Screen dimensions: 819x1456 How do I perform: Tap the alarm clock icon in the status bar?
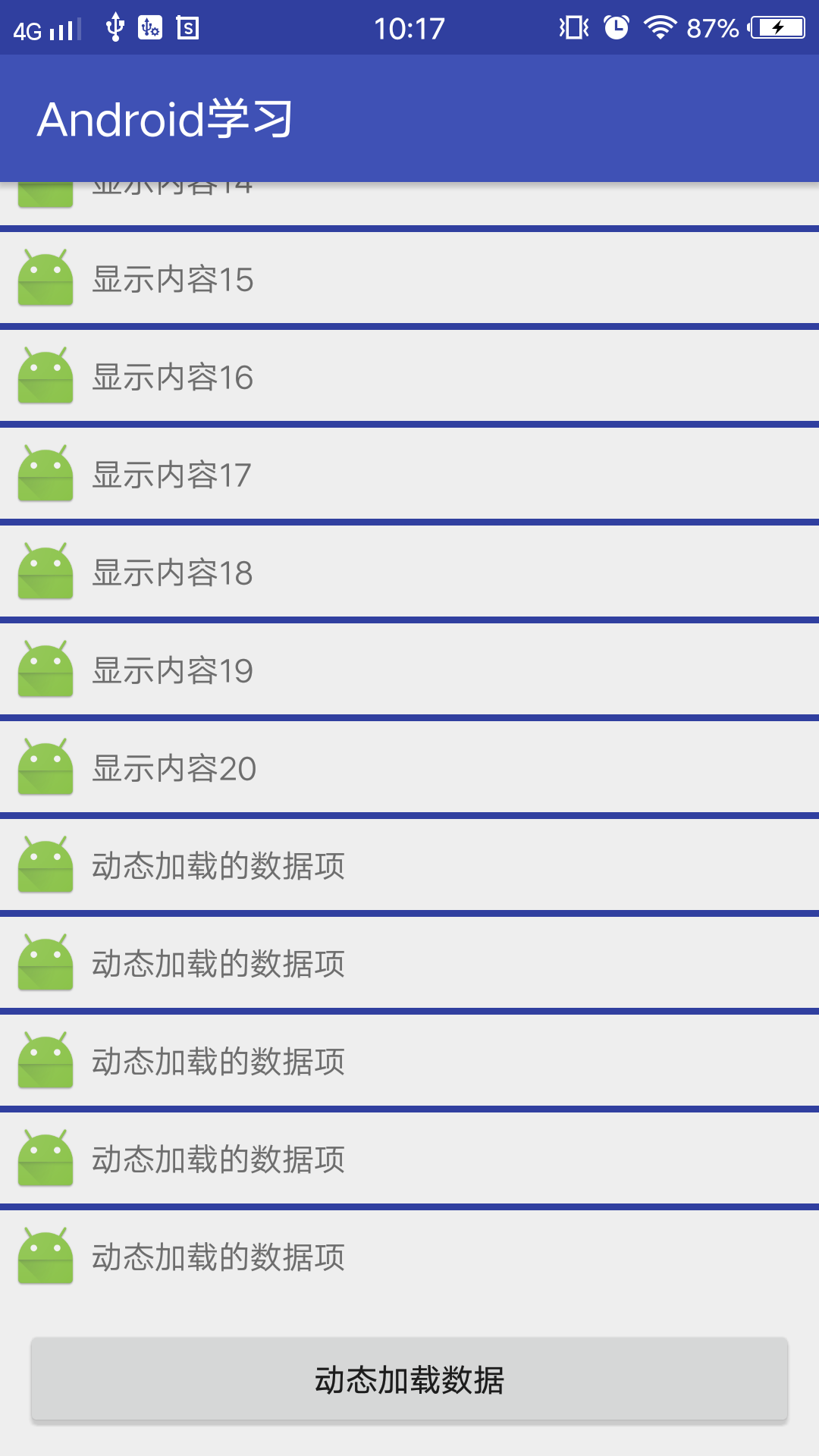616,27
